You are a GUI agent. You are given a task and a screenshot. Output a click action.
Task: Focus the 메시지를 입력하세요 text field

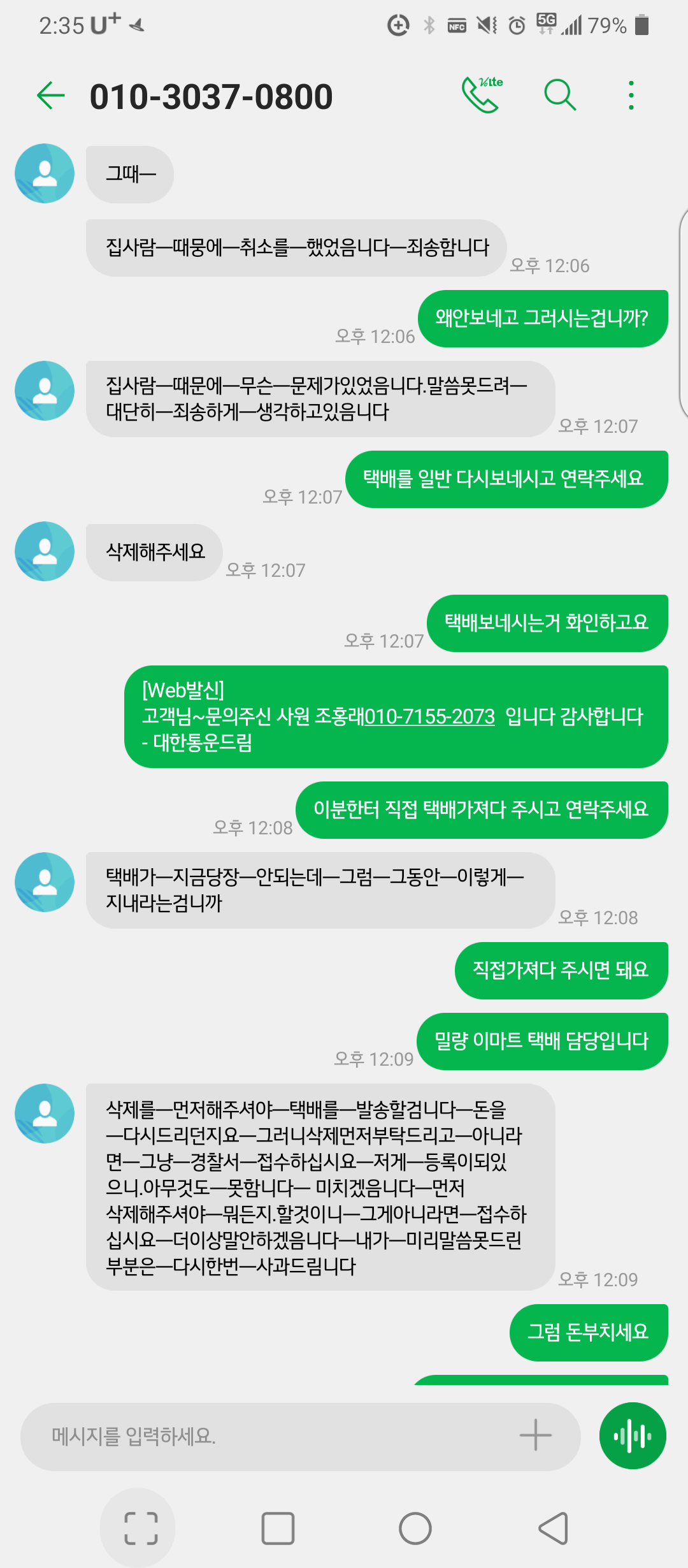[x=268, y=1437]
